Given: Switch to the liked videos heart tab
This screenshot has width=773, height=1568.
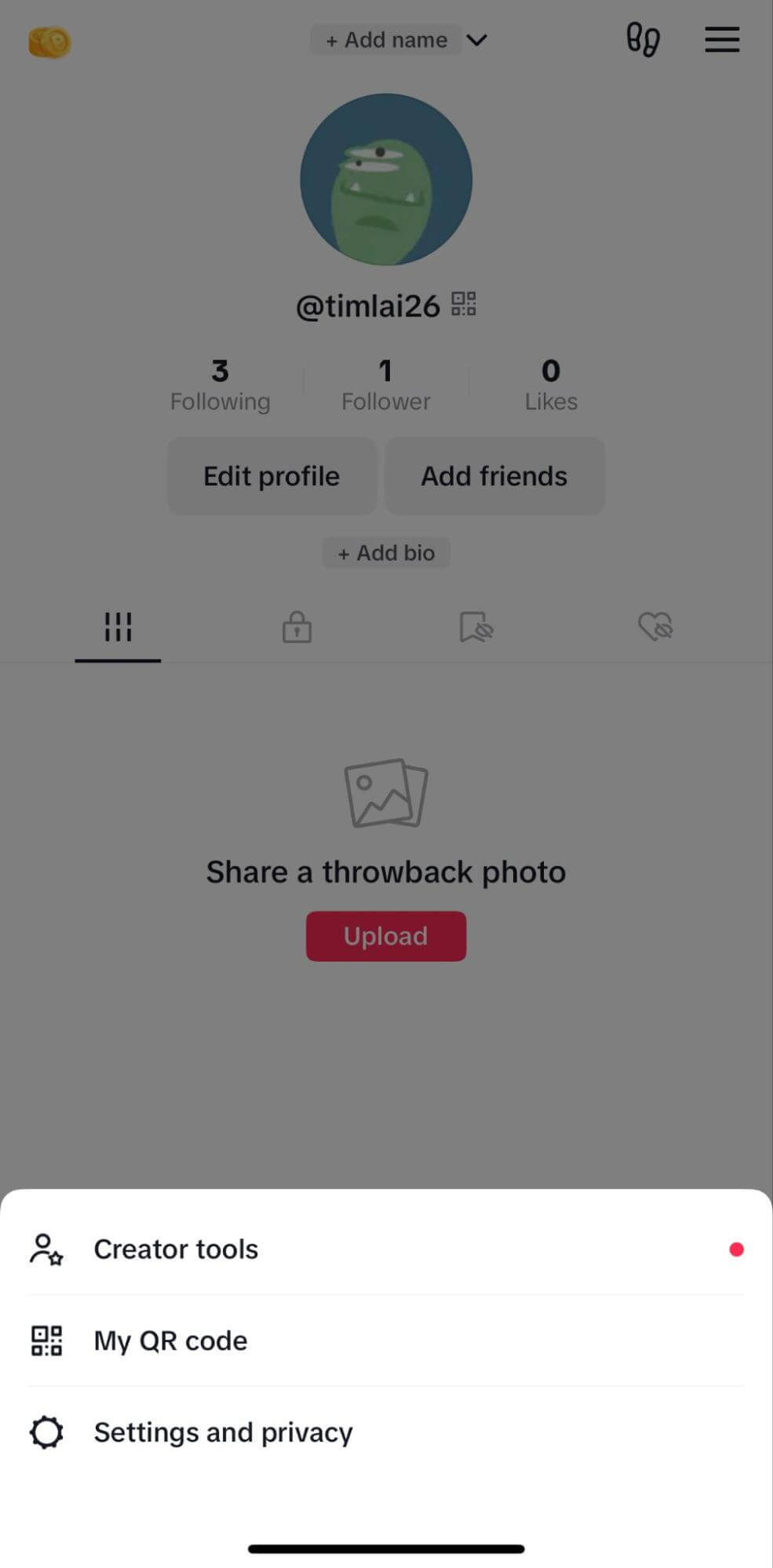Looking at the screenshot, I should click(x=655, y=628).
